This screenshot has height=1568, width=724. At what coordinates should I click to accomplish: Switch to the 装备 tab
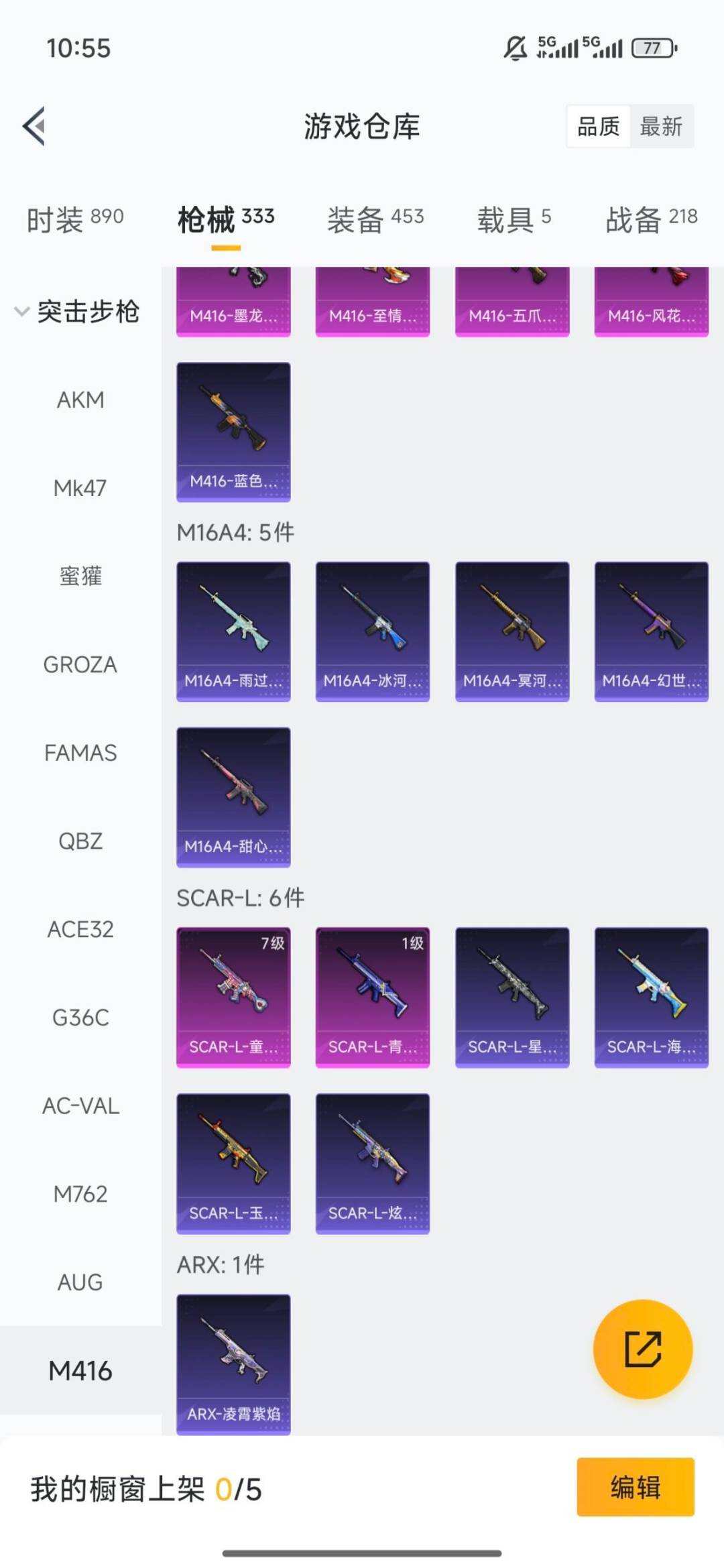click(x=375, y=219)
